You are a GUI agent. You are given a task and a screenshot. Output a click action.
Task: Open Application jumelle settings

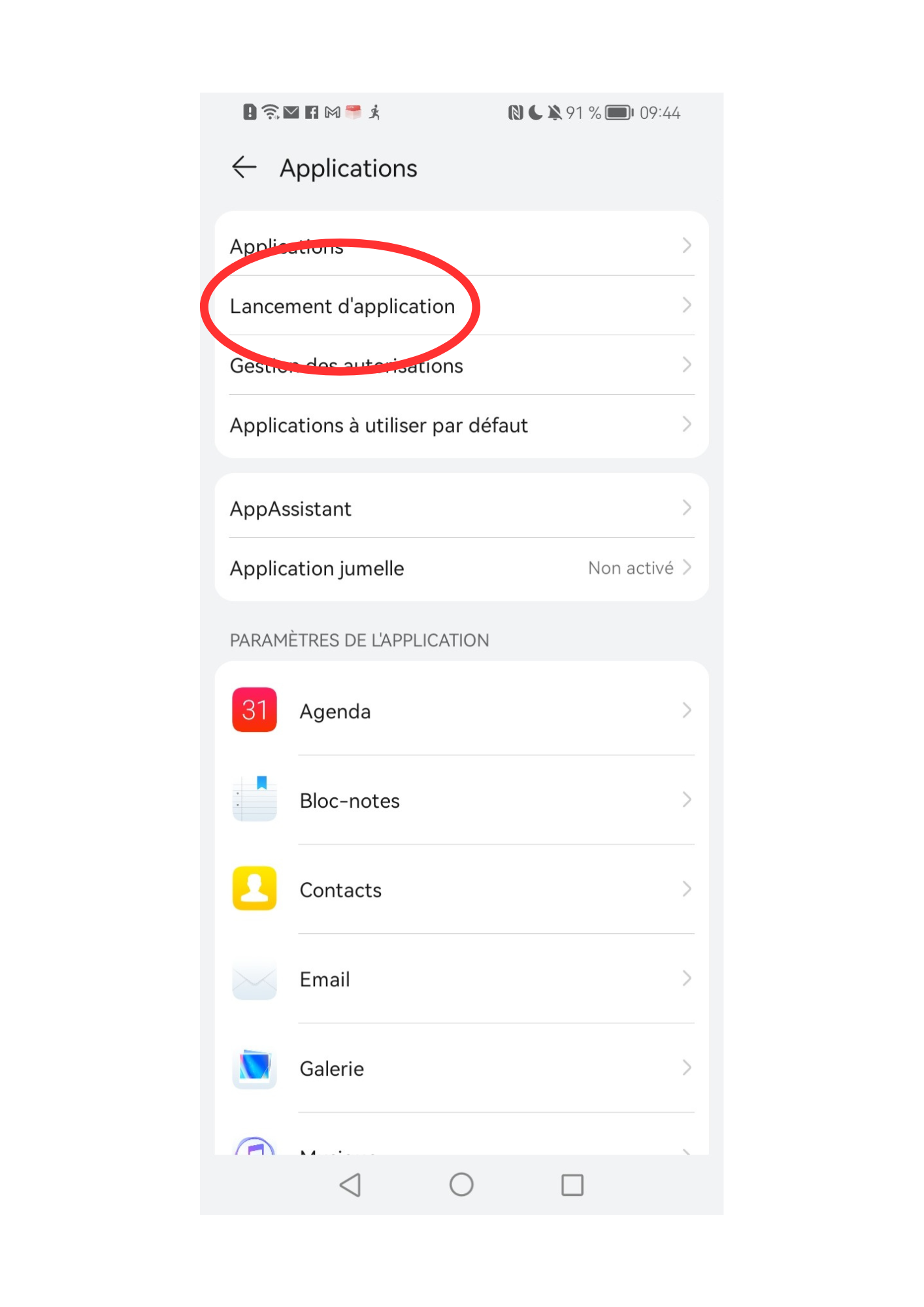[461, 569]
